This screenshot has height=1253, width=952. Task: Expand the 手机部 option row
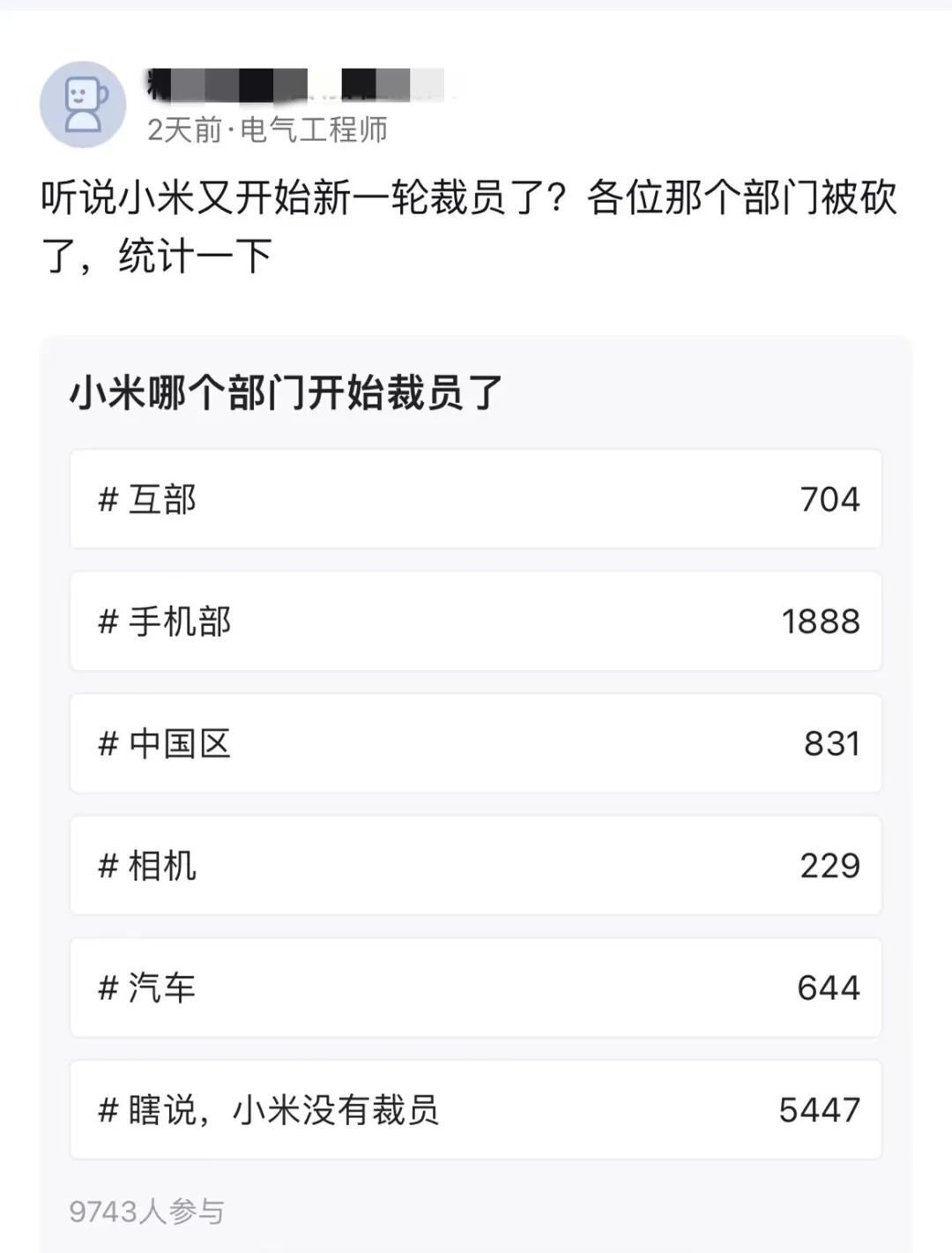point(474,622)
